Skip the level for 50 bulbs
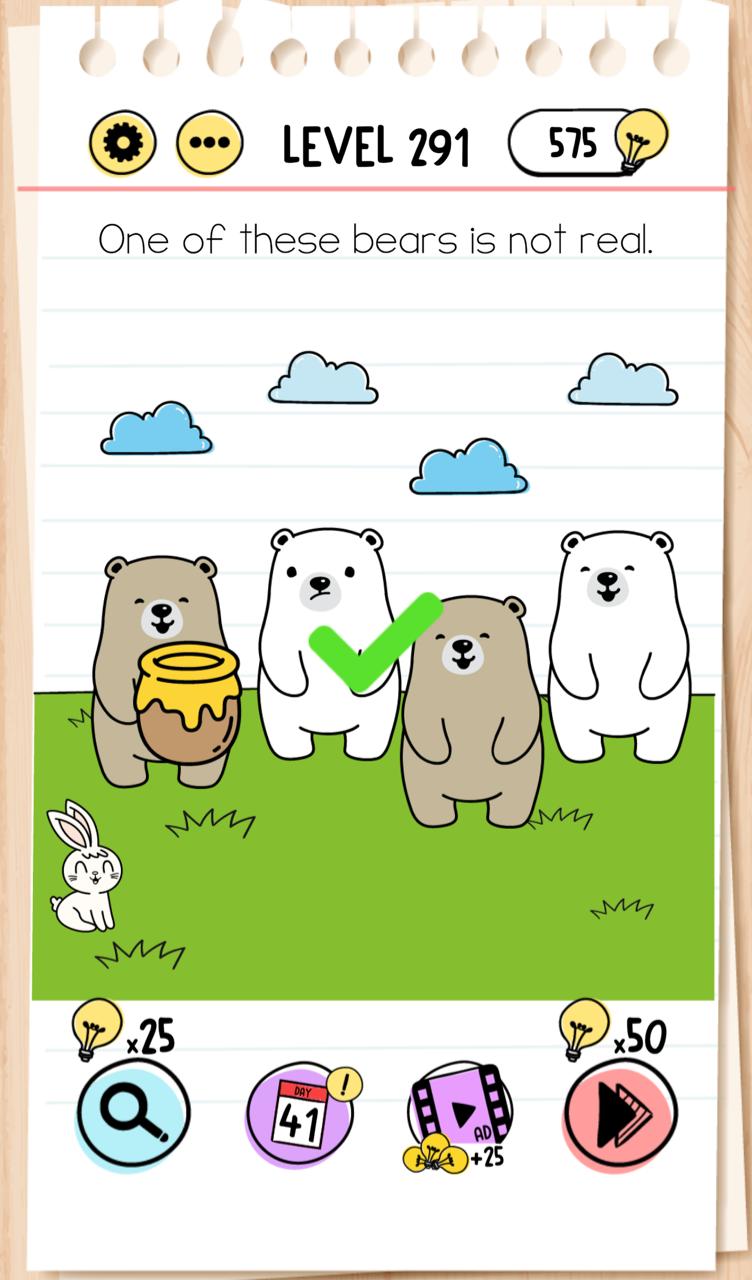Viewport: 752px width, 1280px height. click(x=620, y=1114)
